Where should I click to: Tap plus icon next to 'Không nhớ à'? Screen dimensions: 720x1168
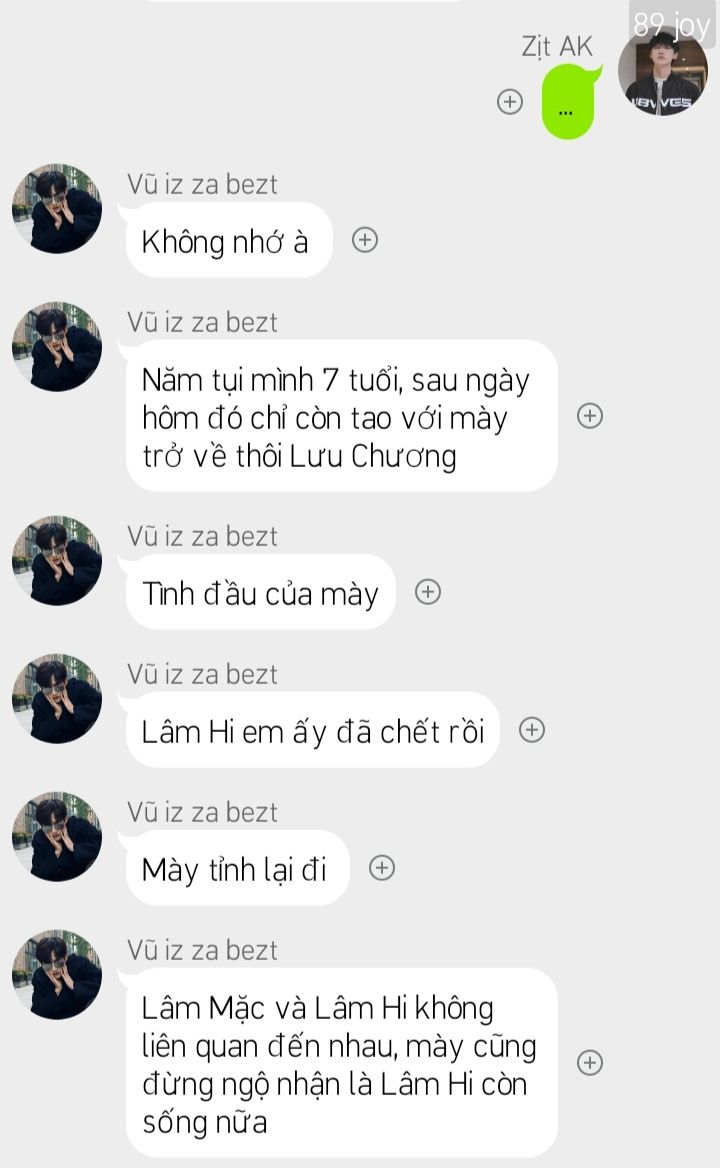pos(365,240)
